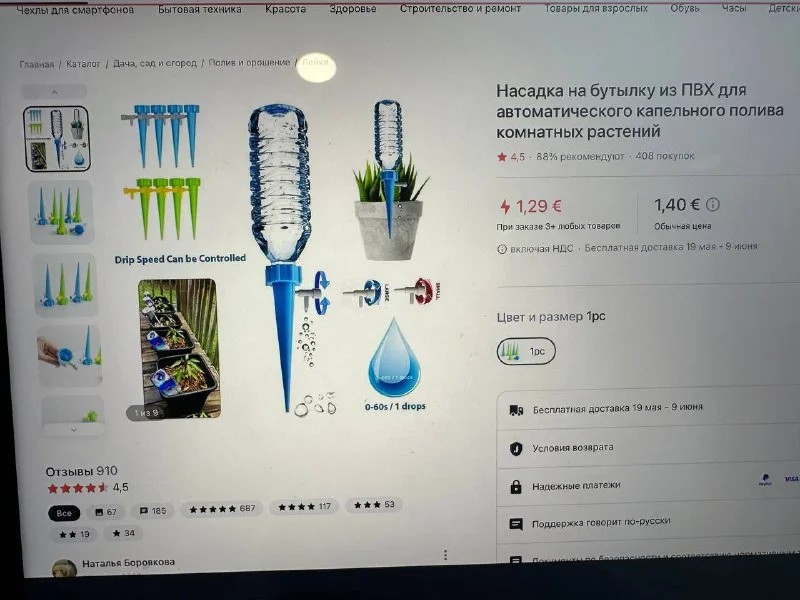800x600 pixels.
Task: Filter reviews by Все chip
Action: pos(64,511)
